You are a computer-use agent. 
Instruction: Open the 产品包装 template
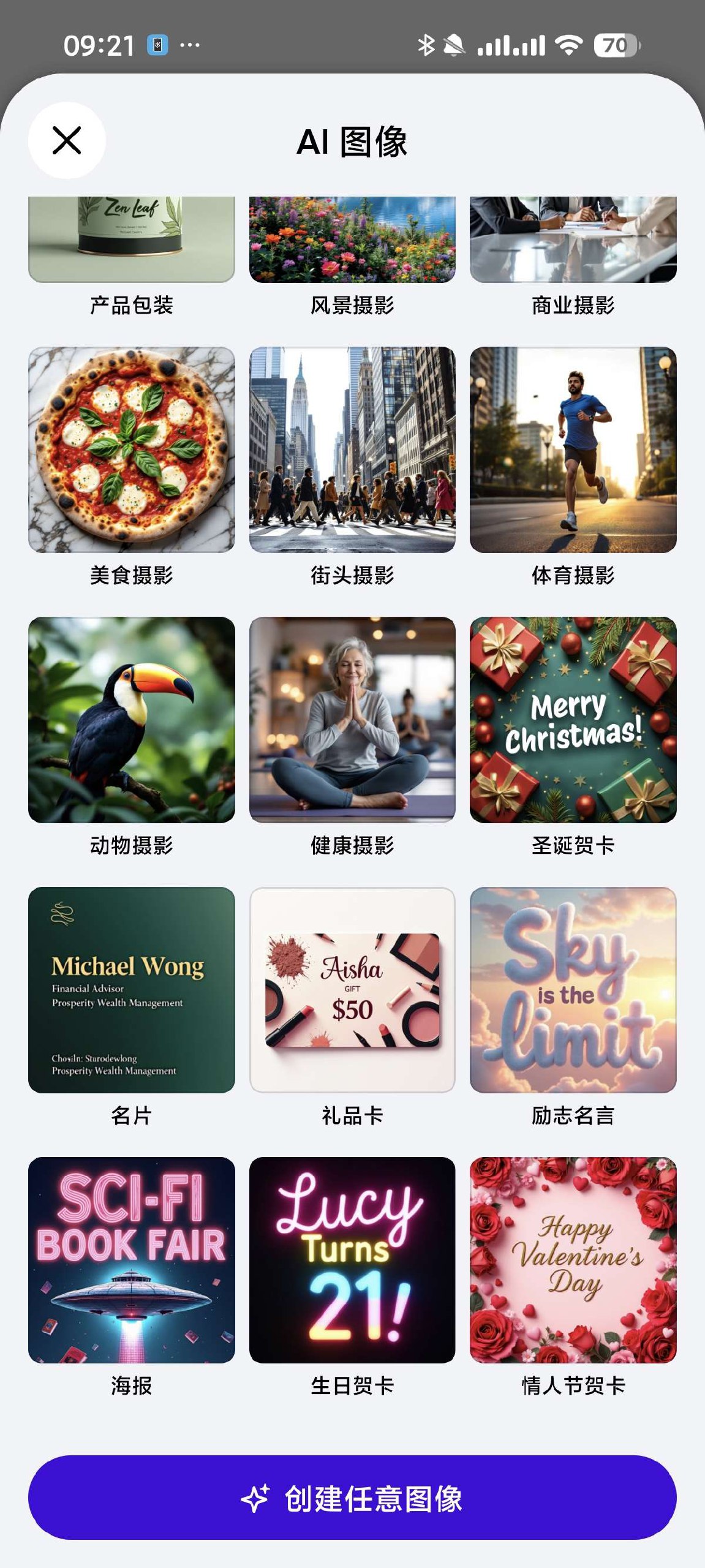pyautogui.click(x=132, y=240)
